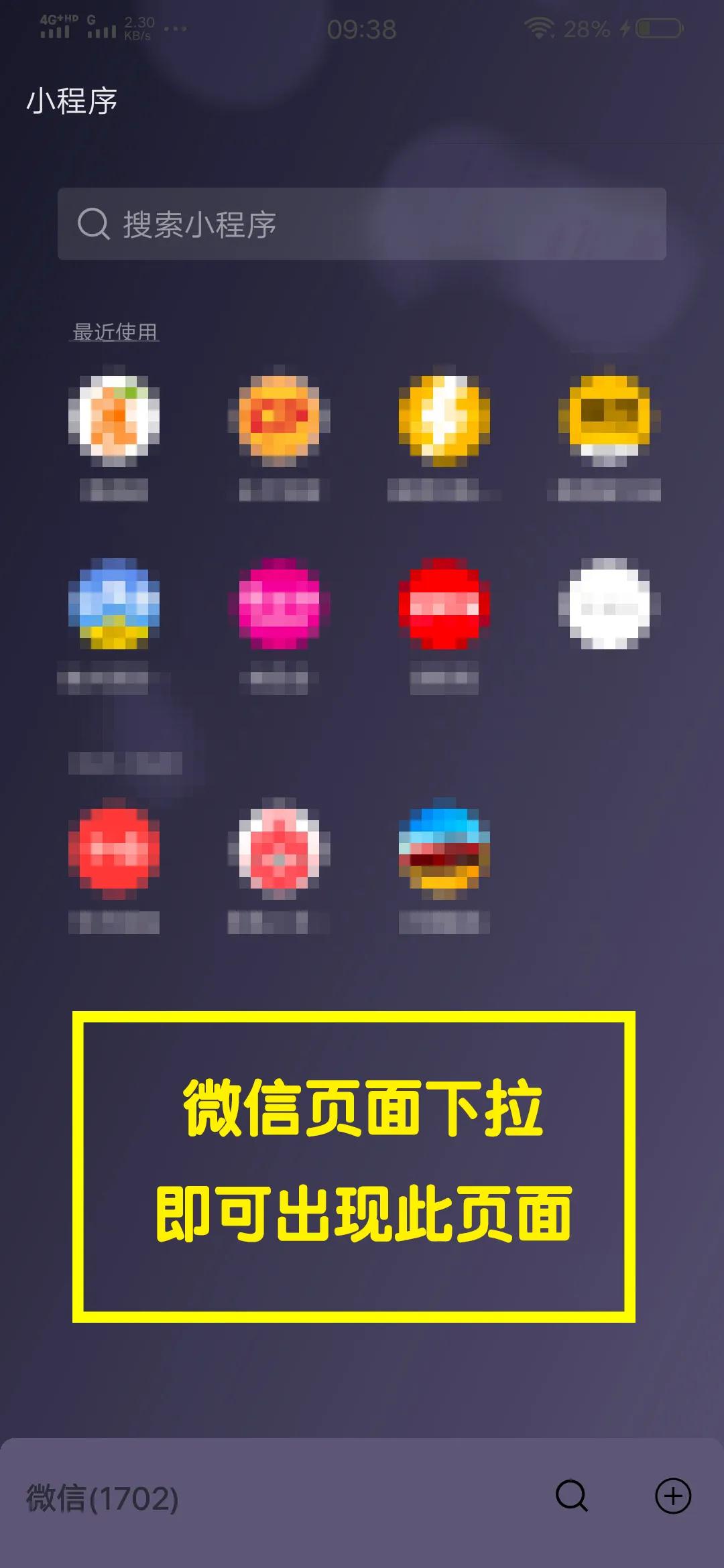Open the pink recently used mini program
Image resolution: width=724 pixels, height=1568 pixels.
(x=280, y=603)
